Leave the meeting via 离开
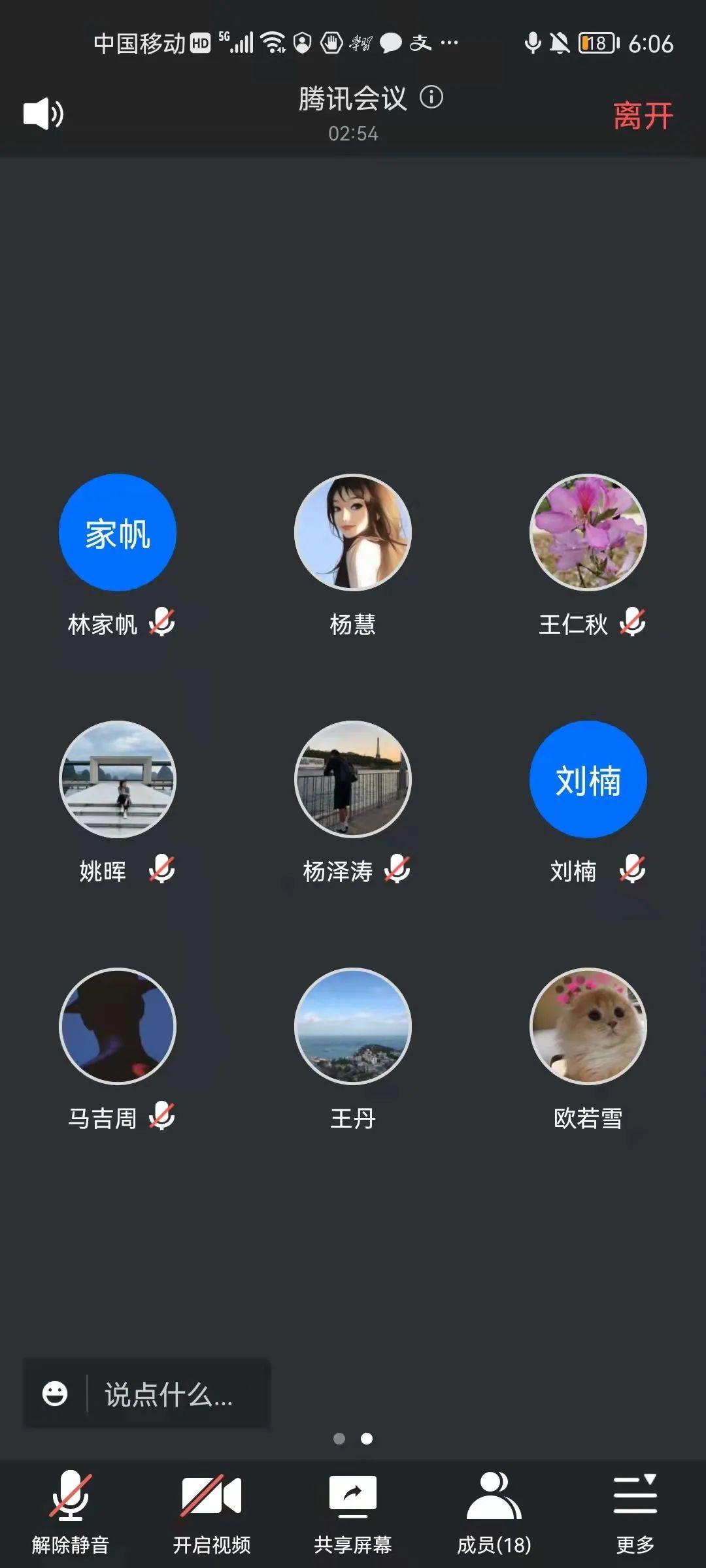Viewport: 706px width, 1568px height. tap(643, 116)
